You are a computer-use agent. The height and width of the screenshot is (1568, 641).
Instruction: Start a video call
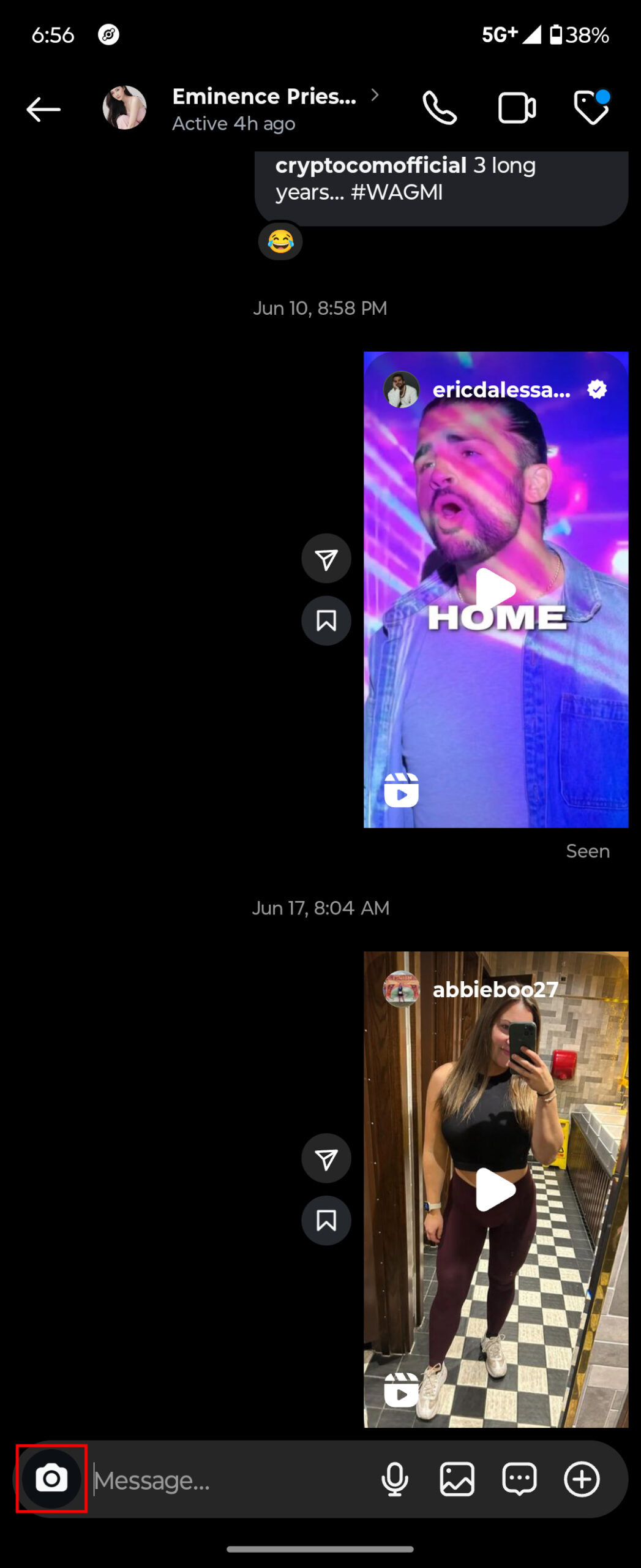coord(517,108)
